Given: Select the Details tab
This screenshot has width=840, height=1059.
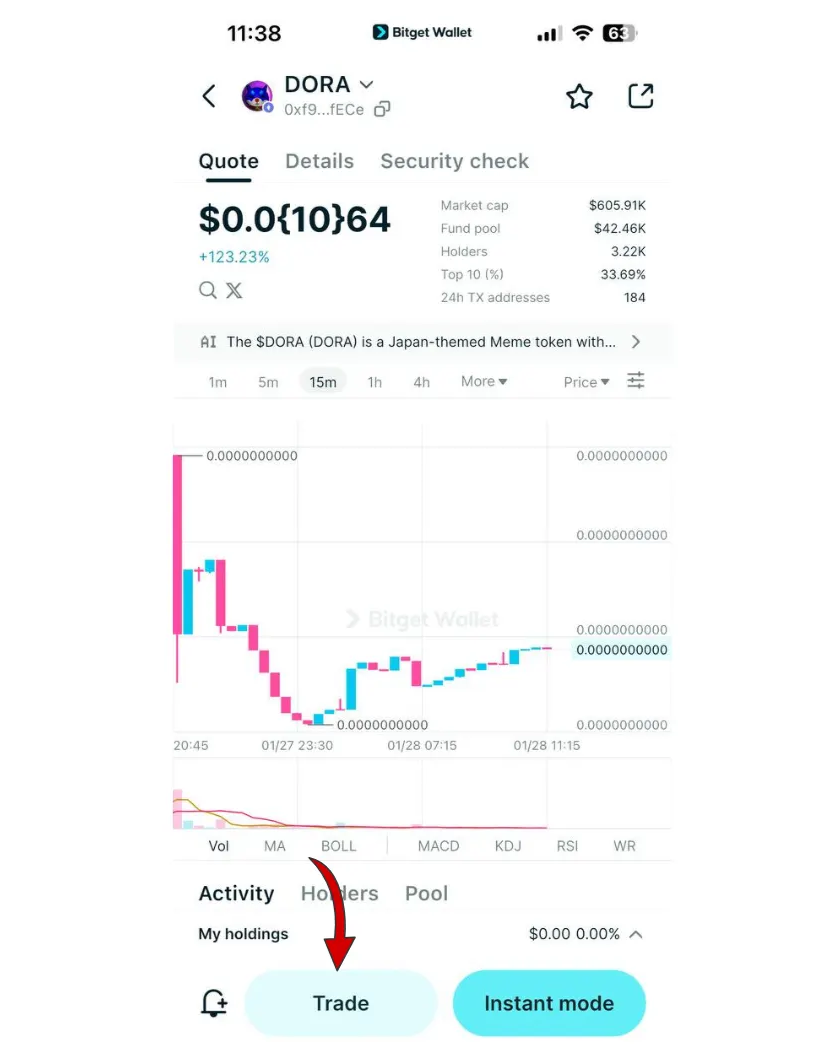Looking at the screenshot, I should pos(319,161).
